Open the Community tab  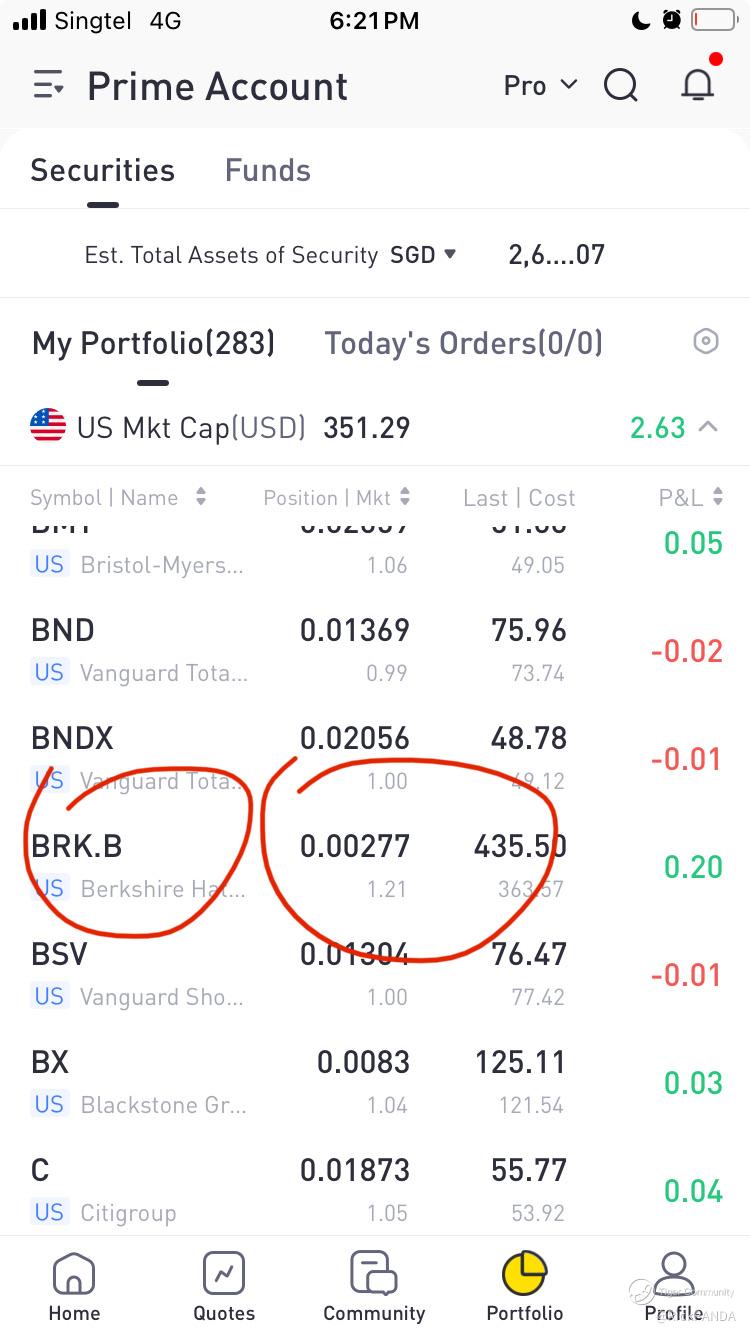[x=374, y=1288]
